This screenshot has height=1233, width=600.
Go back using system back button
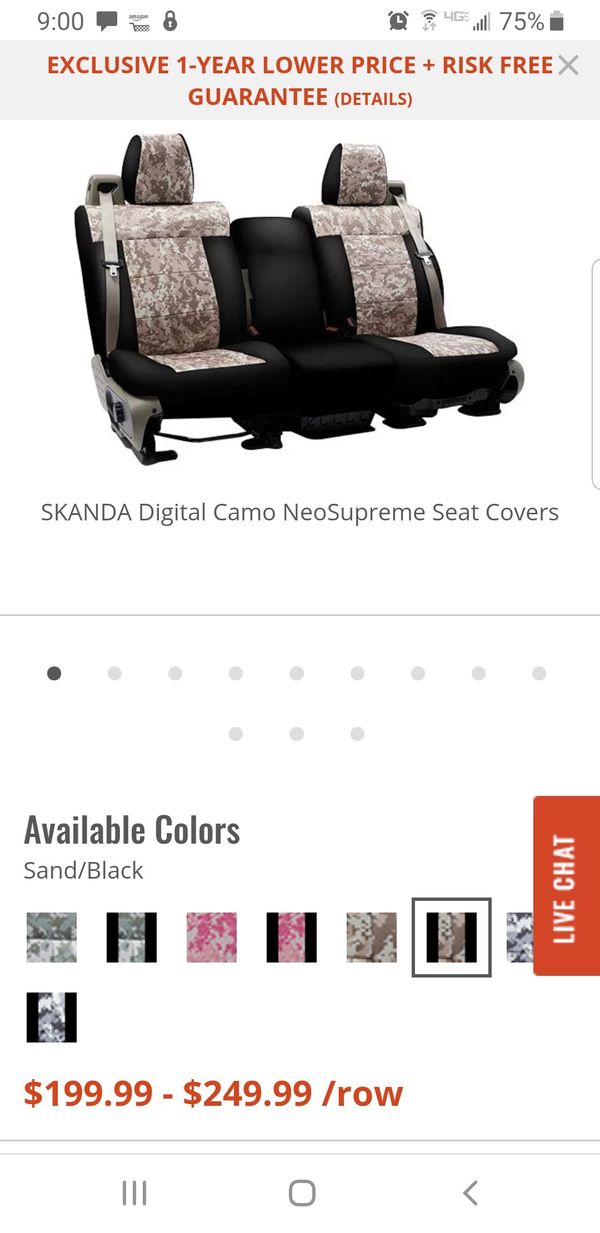coord(470,1192)
